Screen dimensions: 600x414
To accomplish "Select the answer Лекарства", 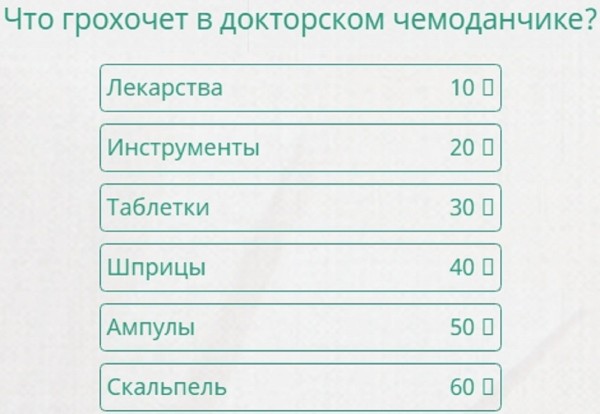I will (x=300, y=88).
